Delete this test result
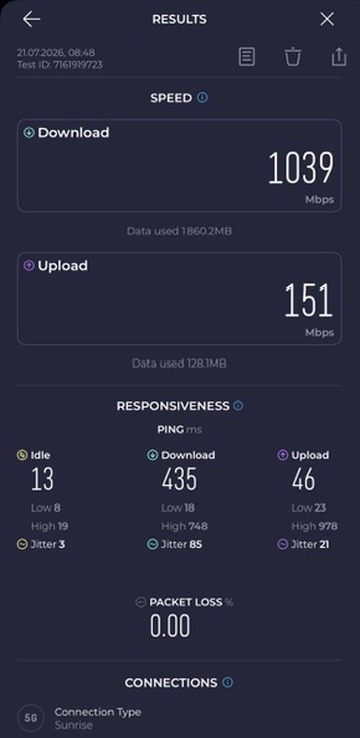Viewport: 360px width, 738px height. 293,57
